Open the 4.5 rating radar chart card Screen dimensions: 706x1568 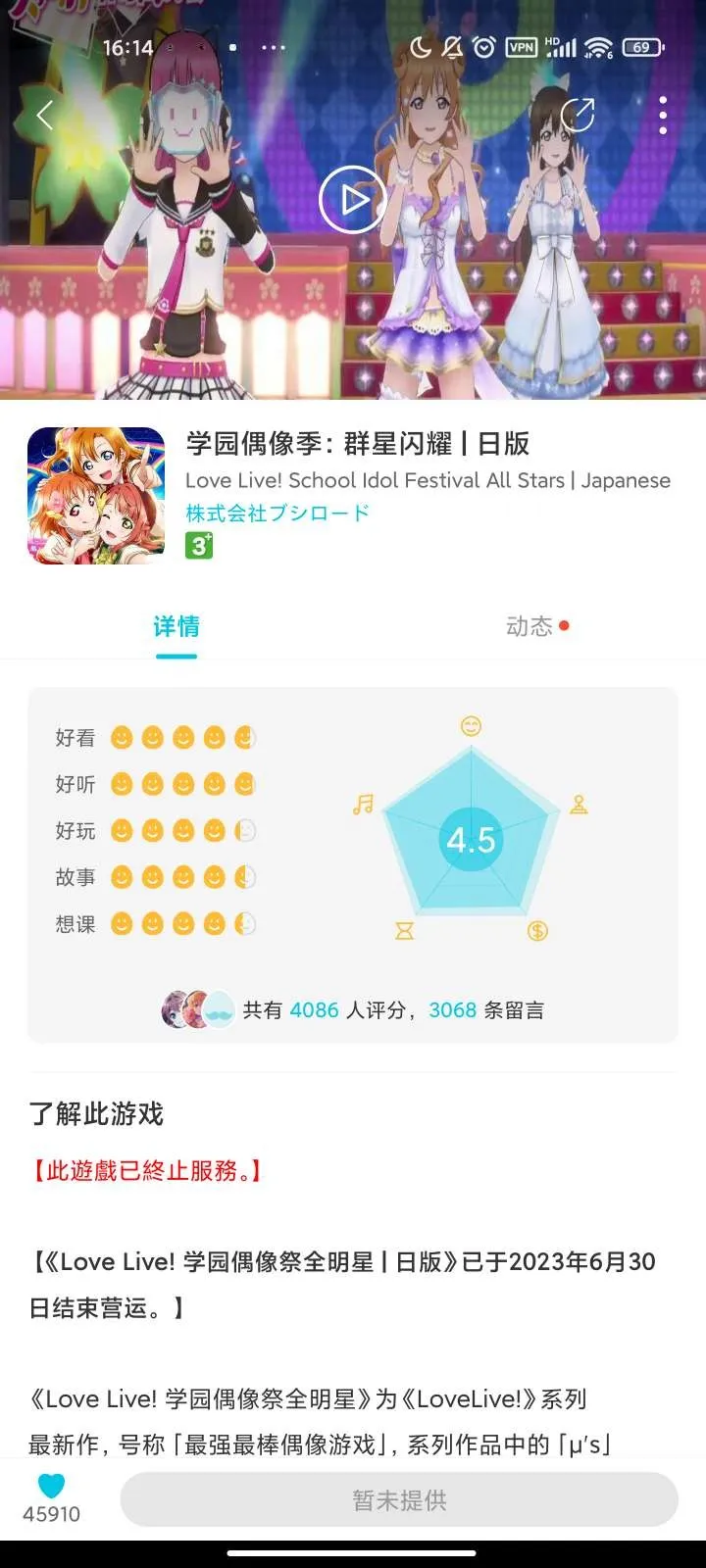tap(471, 839)
